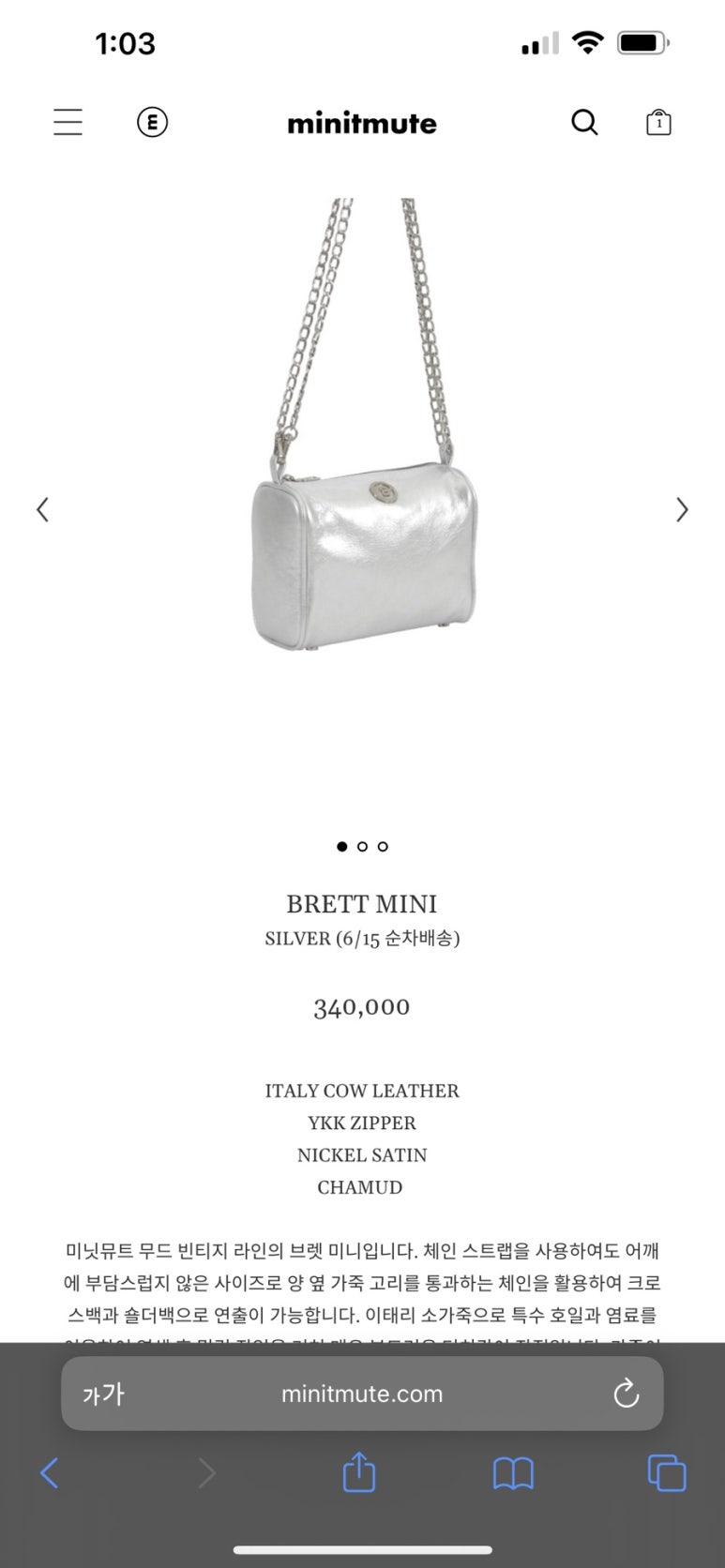
Task: Show the next product image
Action: point(682,510)
